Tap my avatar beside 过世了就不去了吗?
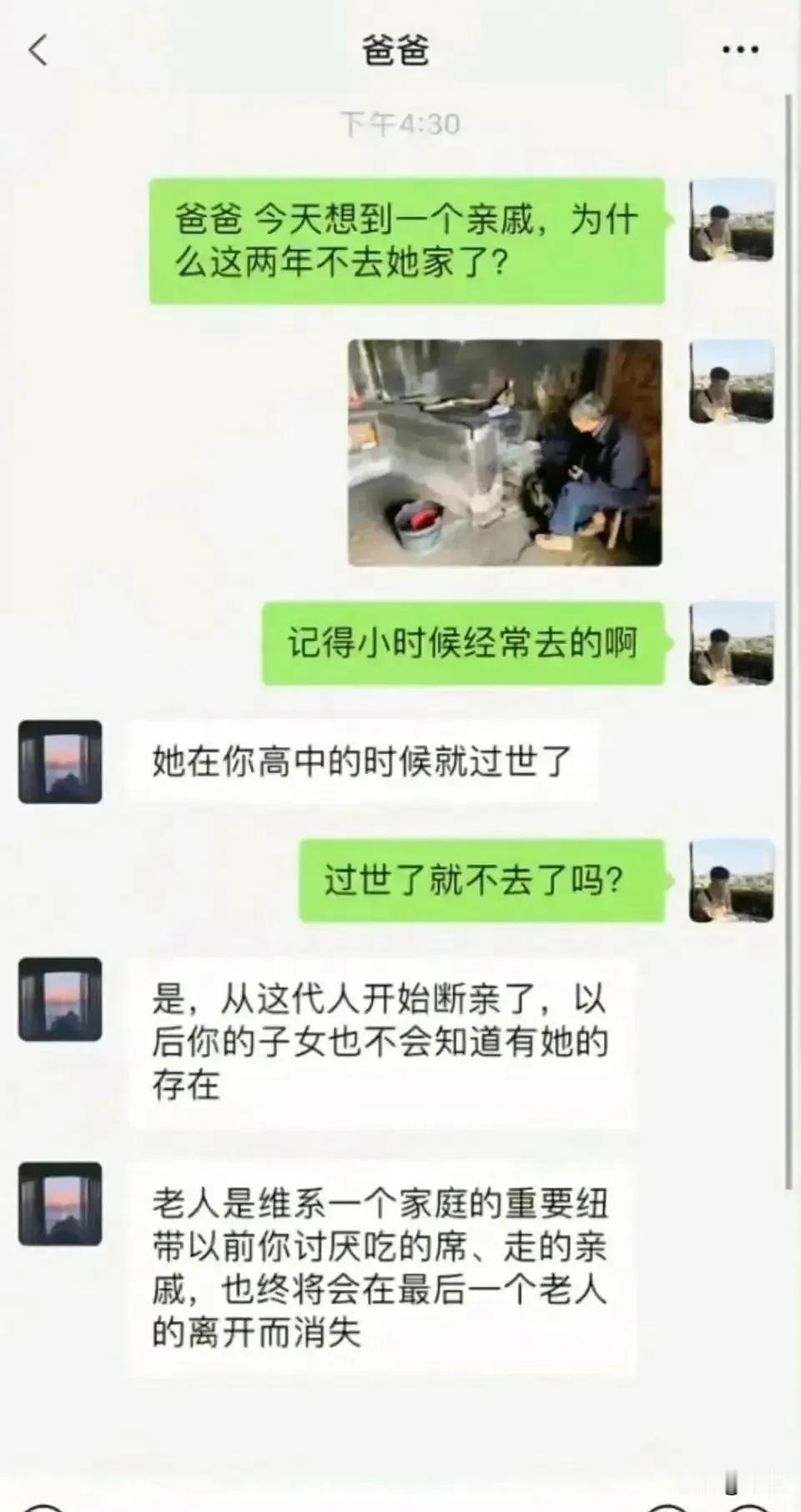Screen dimensions: 801x1512 731,881
